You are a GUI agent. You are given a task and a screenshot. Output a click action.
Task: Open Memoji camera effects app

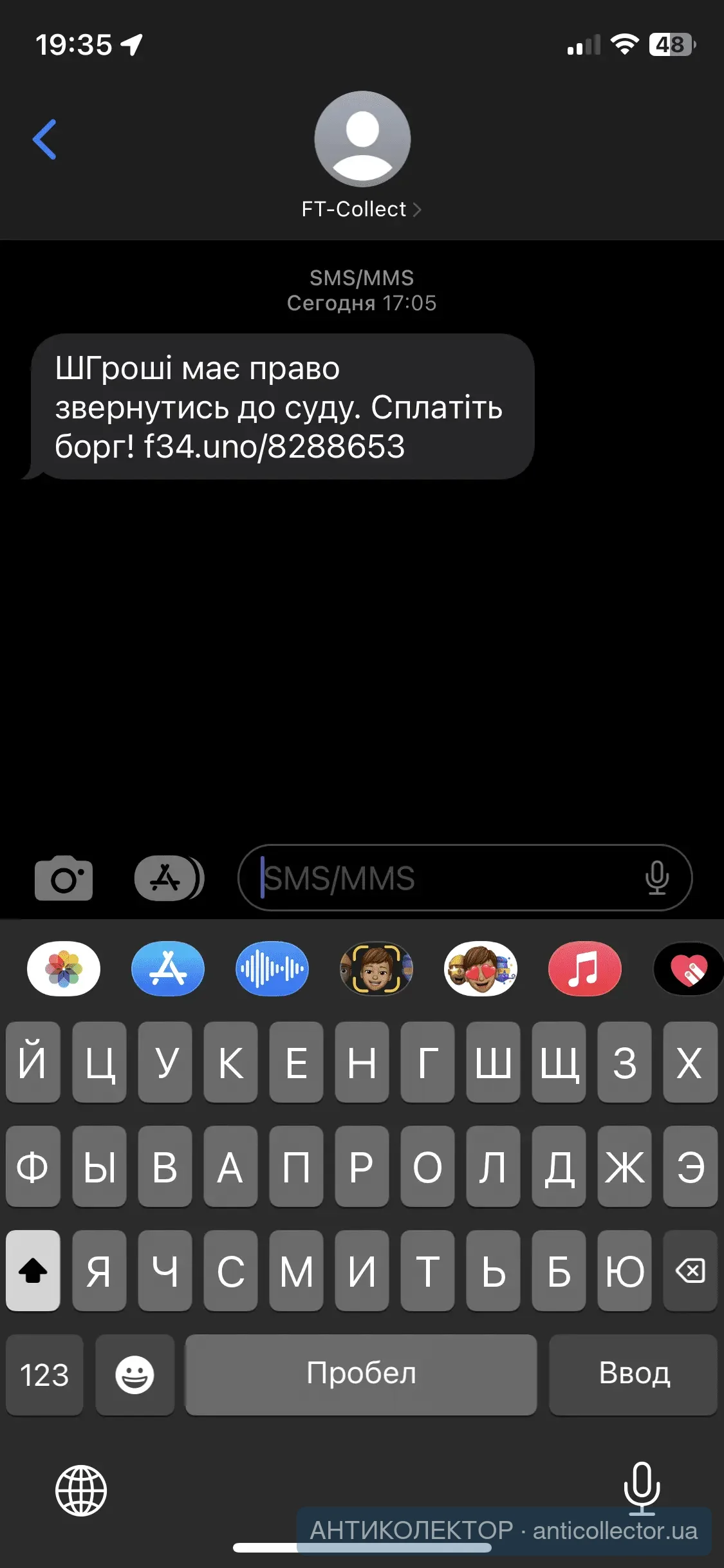[376, 969]
